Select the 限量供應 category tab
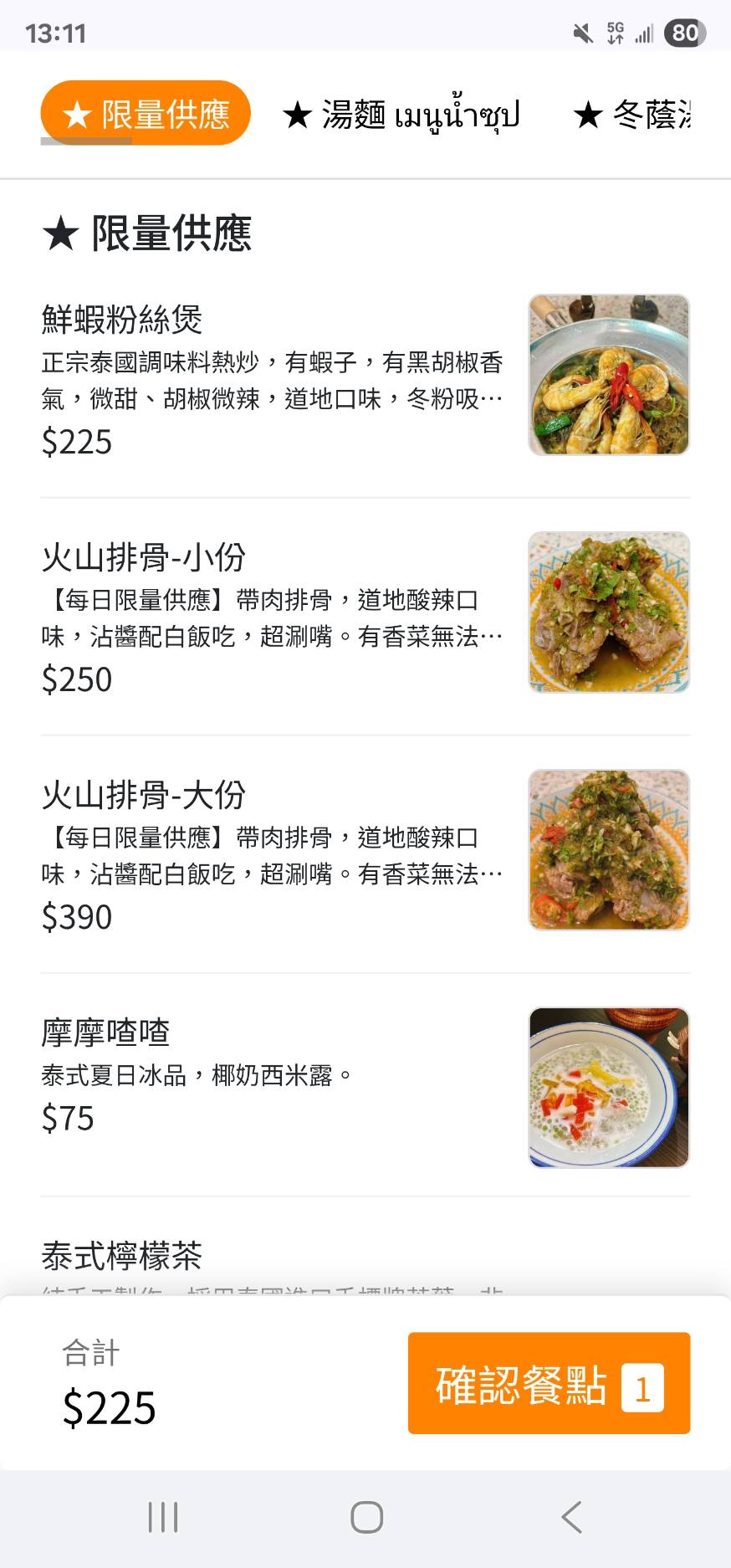 (x=145, y=114)
